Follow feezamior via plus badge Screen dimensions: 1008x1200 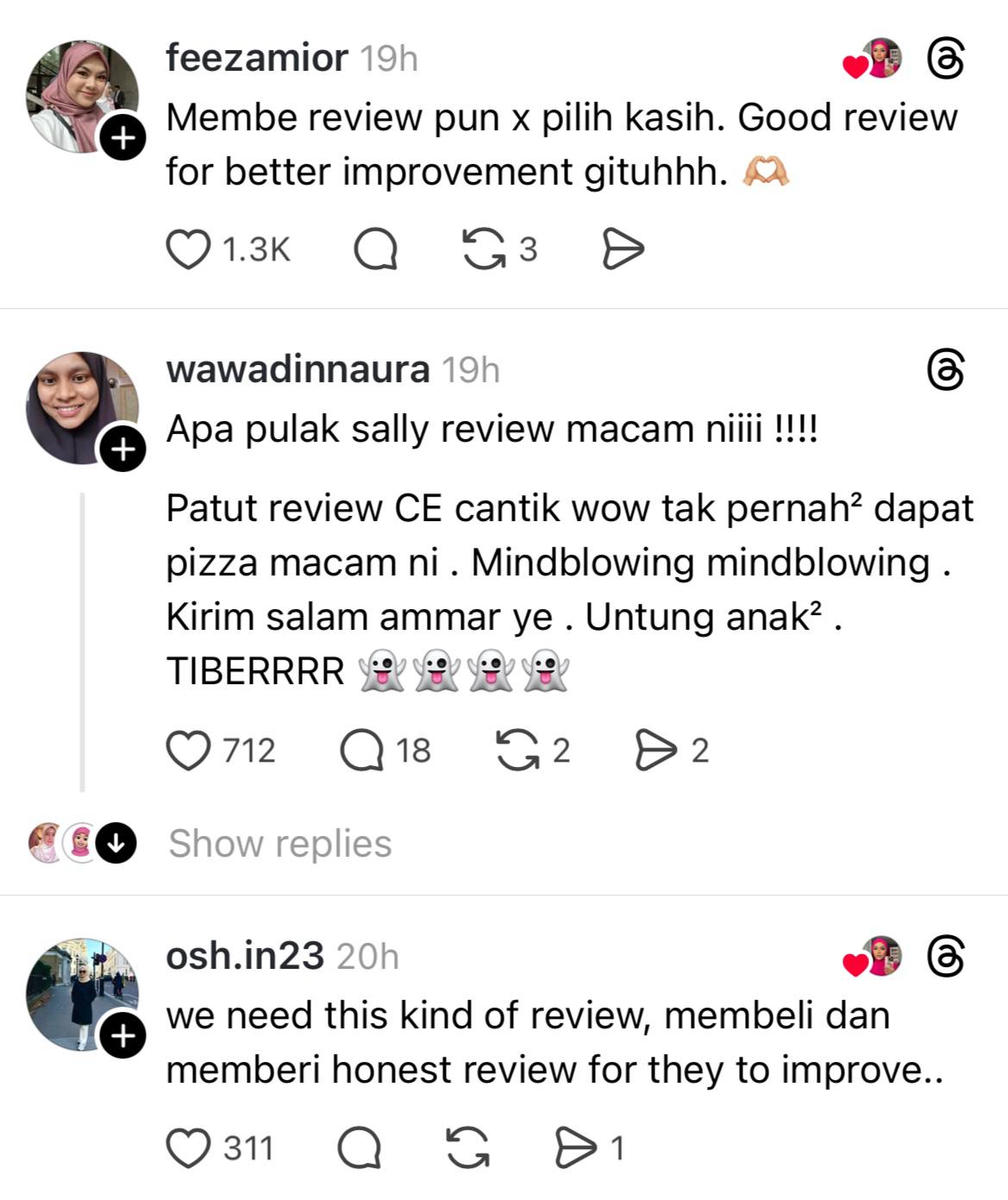(123, 138)
